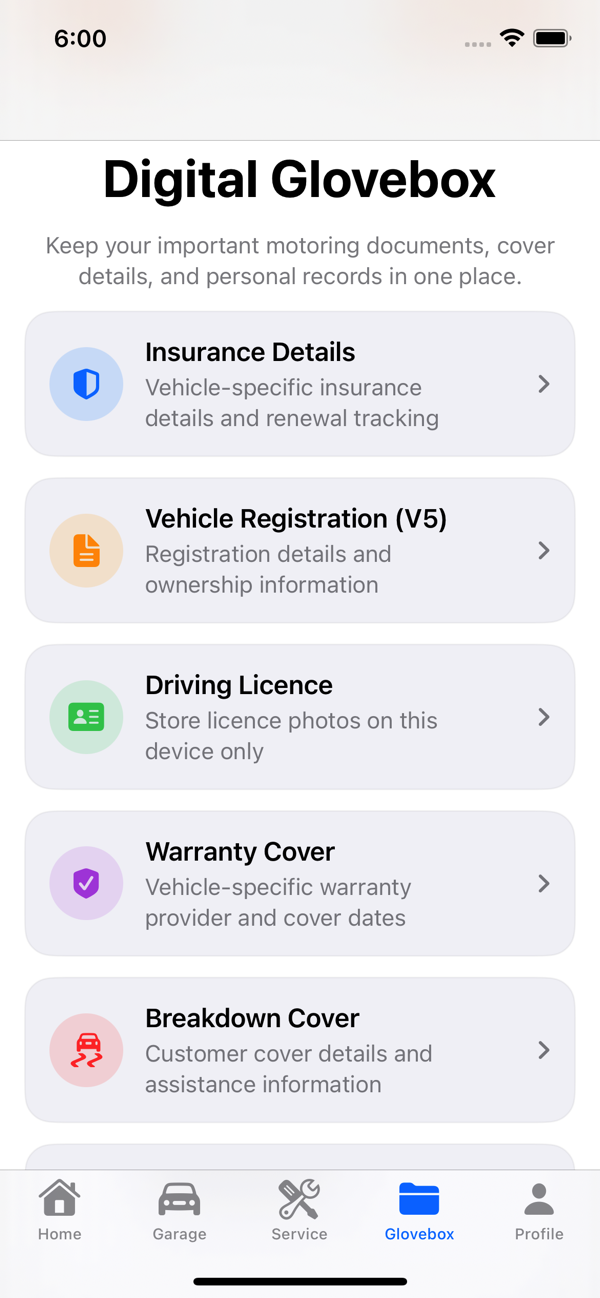Go to the Garage tab
This screenshot has width=600, height=1298.
(180, 1209)
